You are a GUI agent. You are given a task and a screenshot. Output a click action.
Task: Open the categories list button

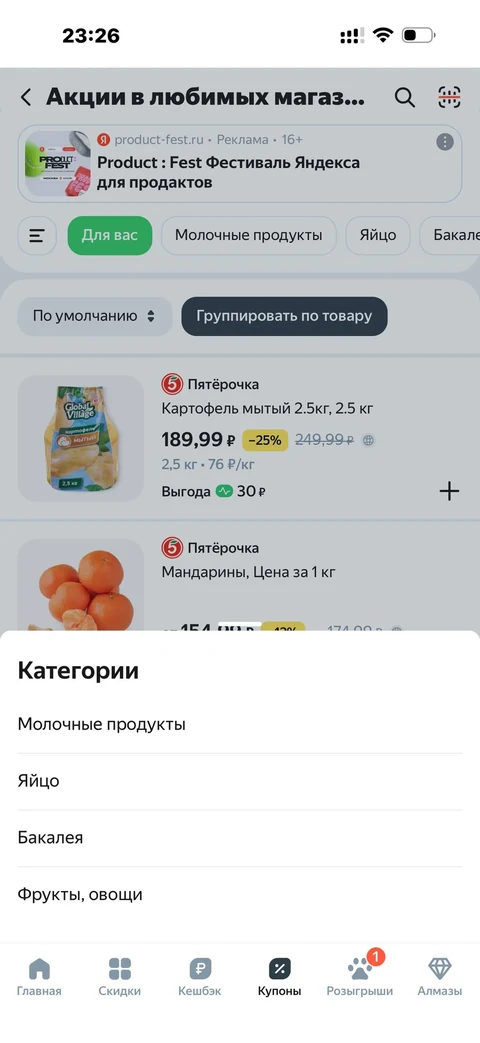click(x=37, y=235)
